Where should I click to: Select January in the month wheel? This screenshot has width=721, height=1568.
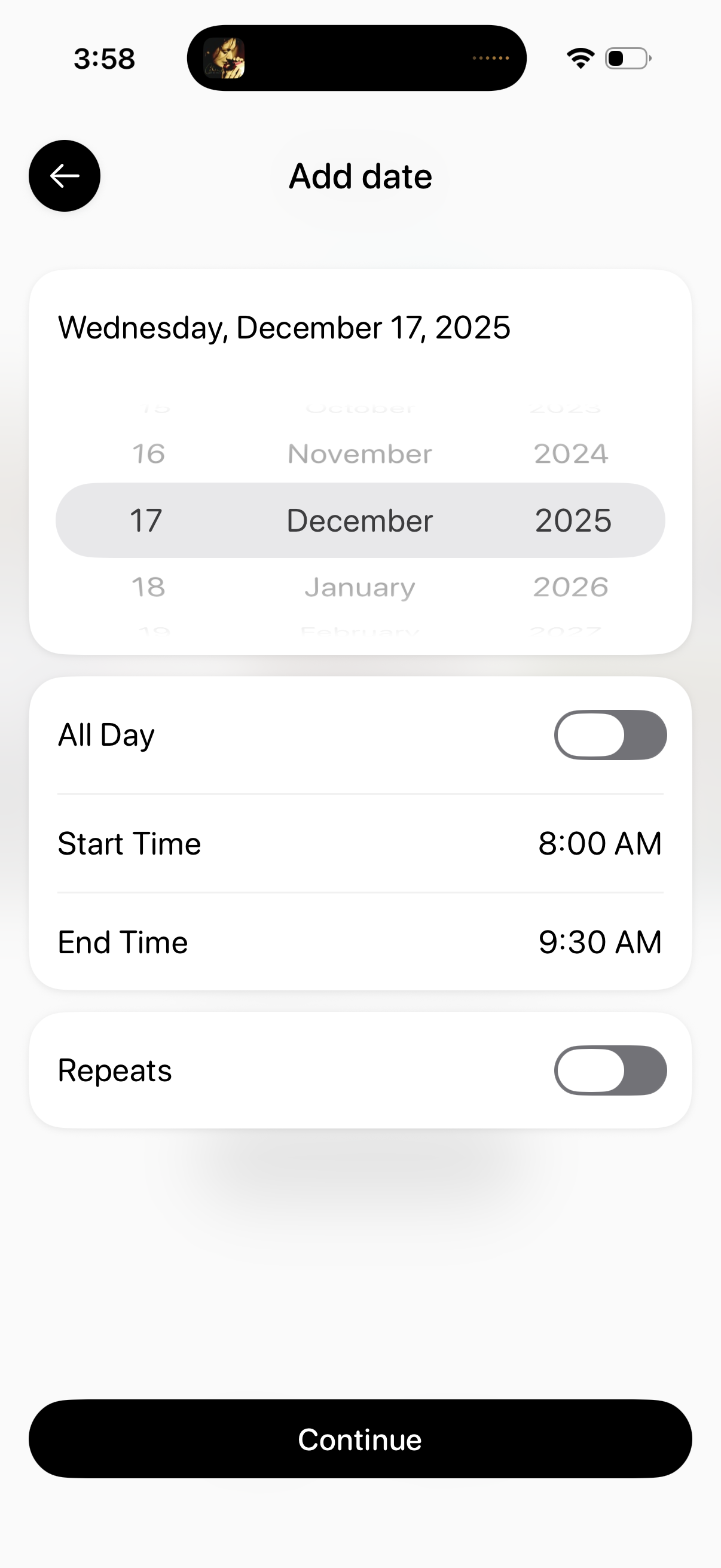click(359, 587)
